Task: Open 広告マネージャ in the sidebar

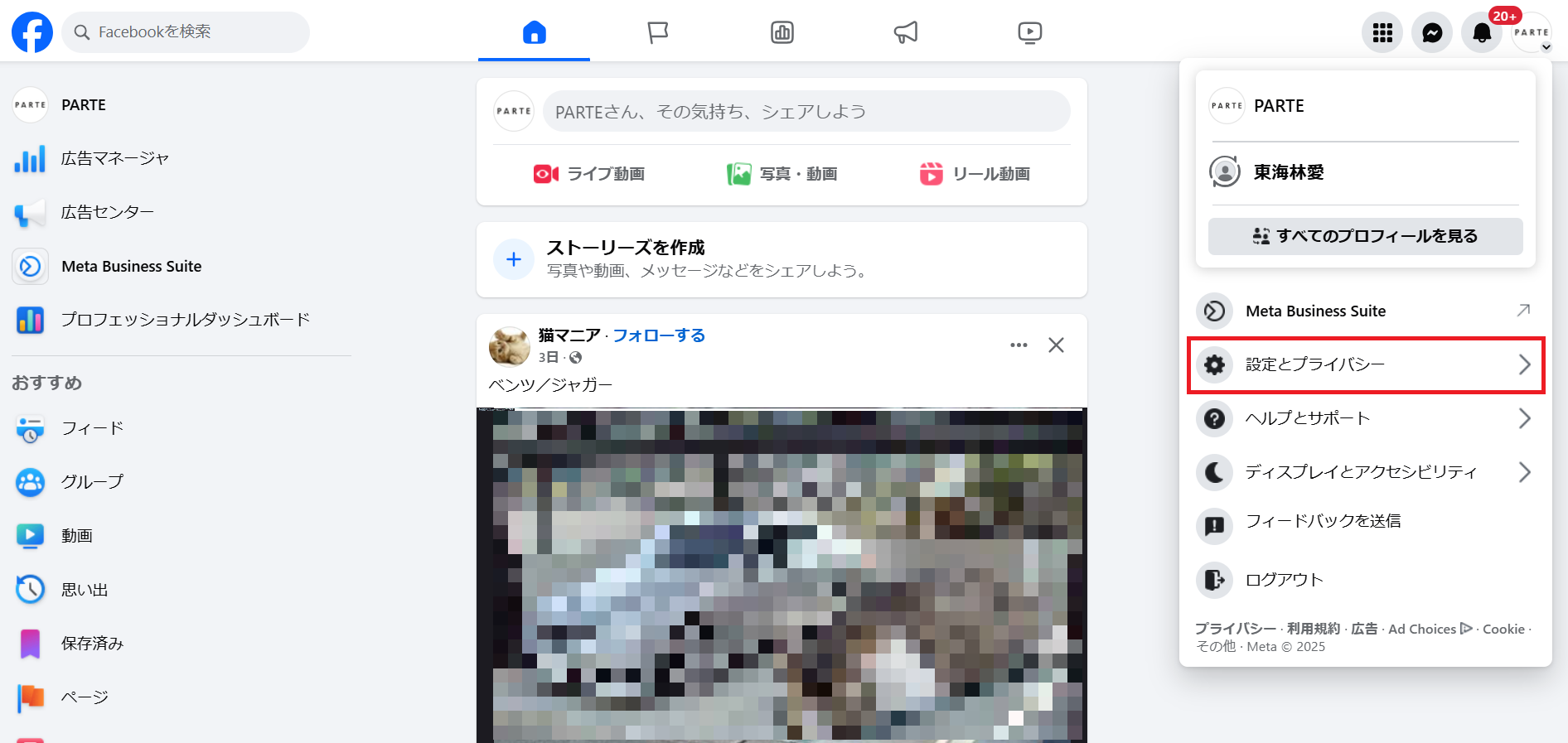Action: pos(114,158)
